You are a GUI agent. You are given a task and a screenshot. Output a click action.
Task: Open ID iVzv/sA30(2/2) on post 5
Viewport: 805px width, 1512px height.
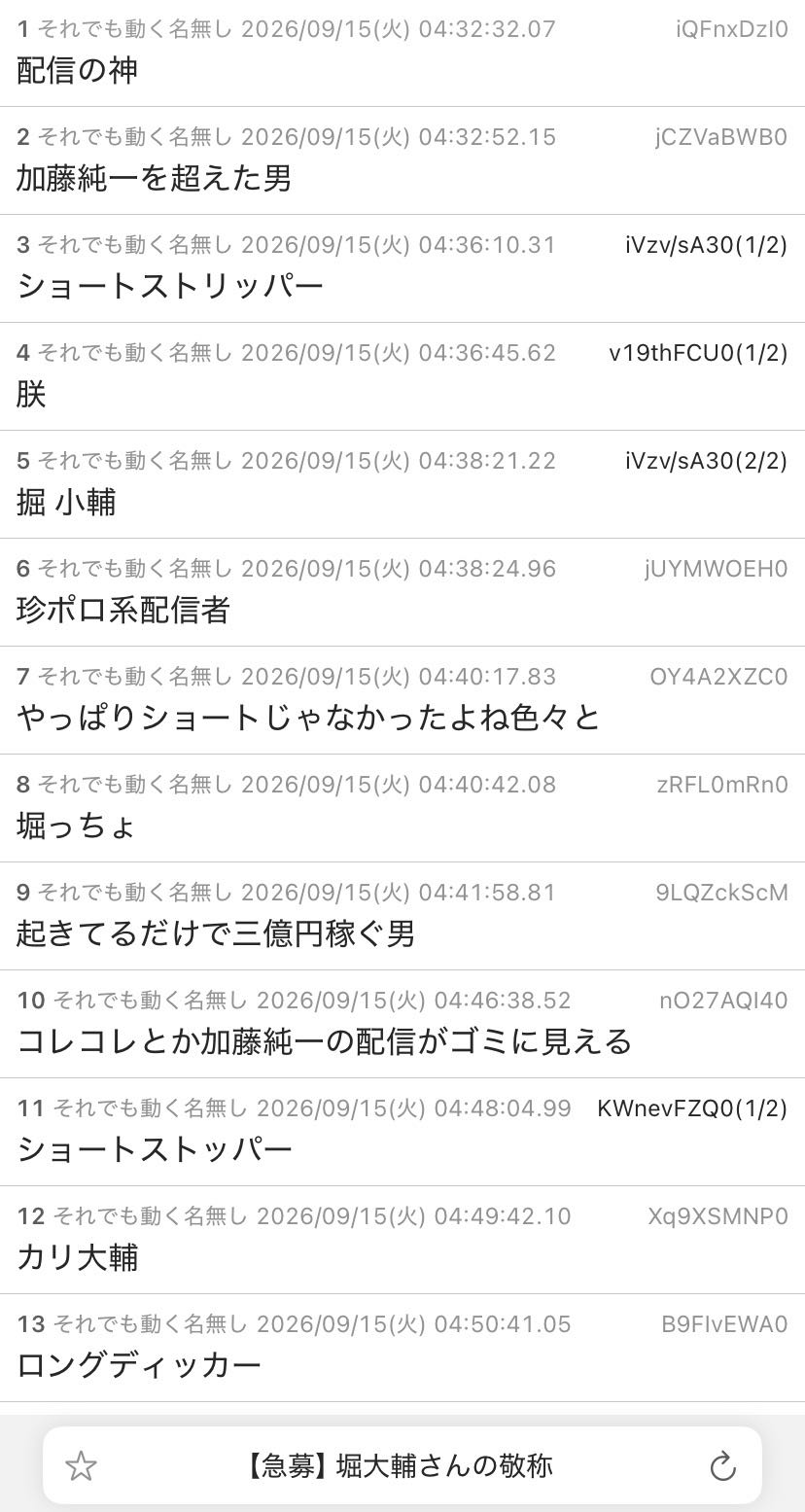pyautogui.click(x=706, y=460)
